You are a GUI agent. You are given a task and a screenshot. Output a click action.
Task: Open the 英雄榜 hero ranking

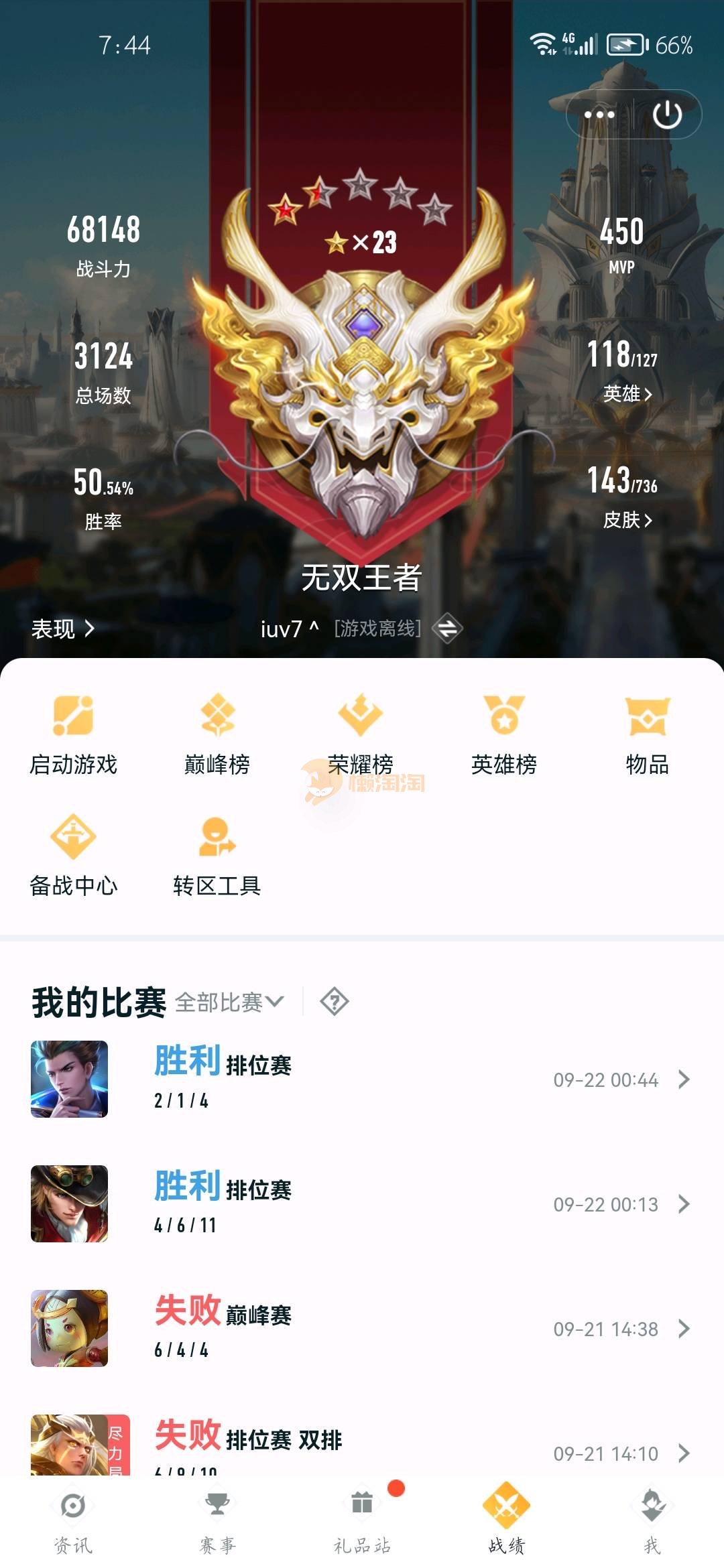[504, 735]
